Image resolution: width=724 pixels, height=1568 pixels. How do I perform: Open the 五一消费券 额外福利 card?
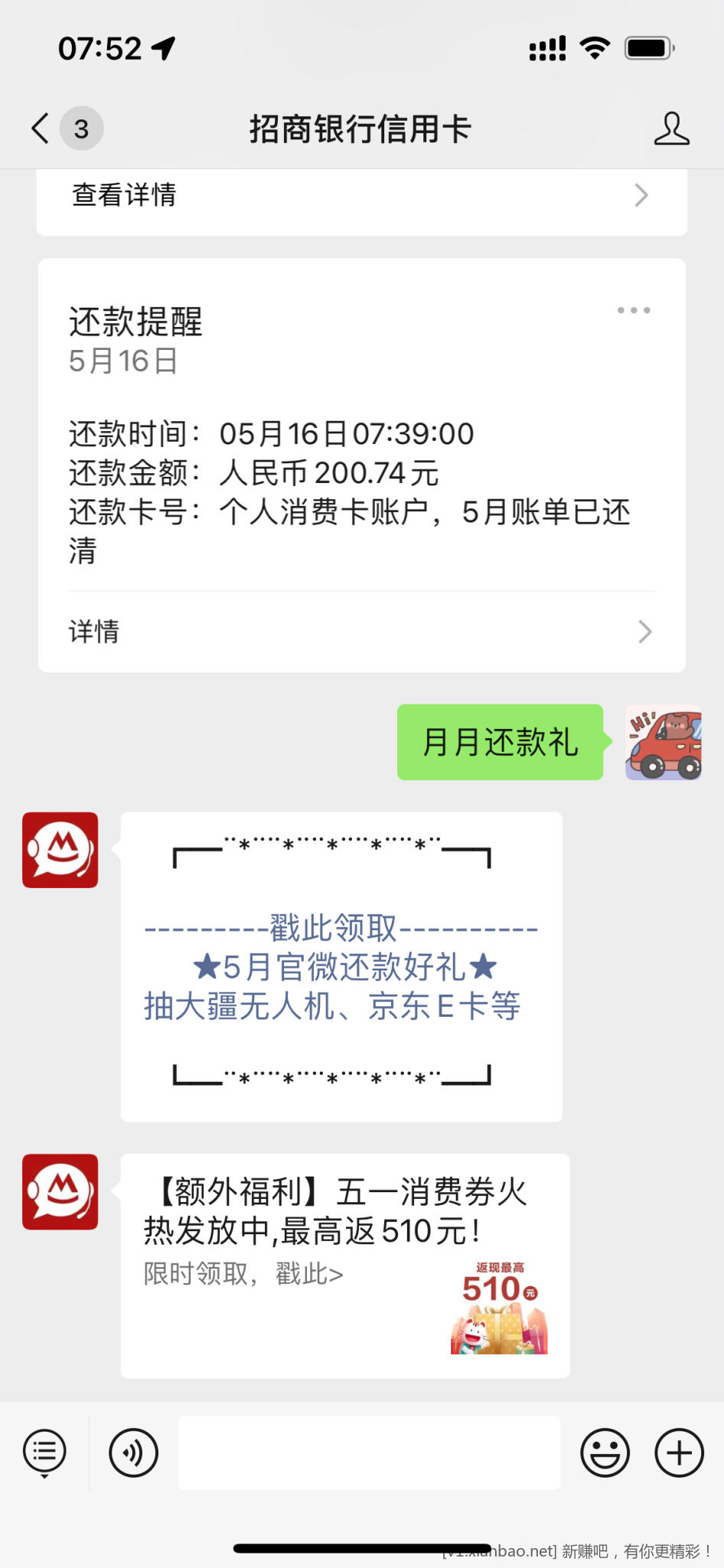tap(344, 1265)
